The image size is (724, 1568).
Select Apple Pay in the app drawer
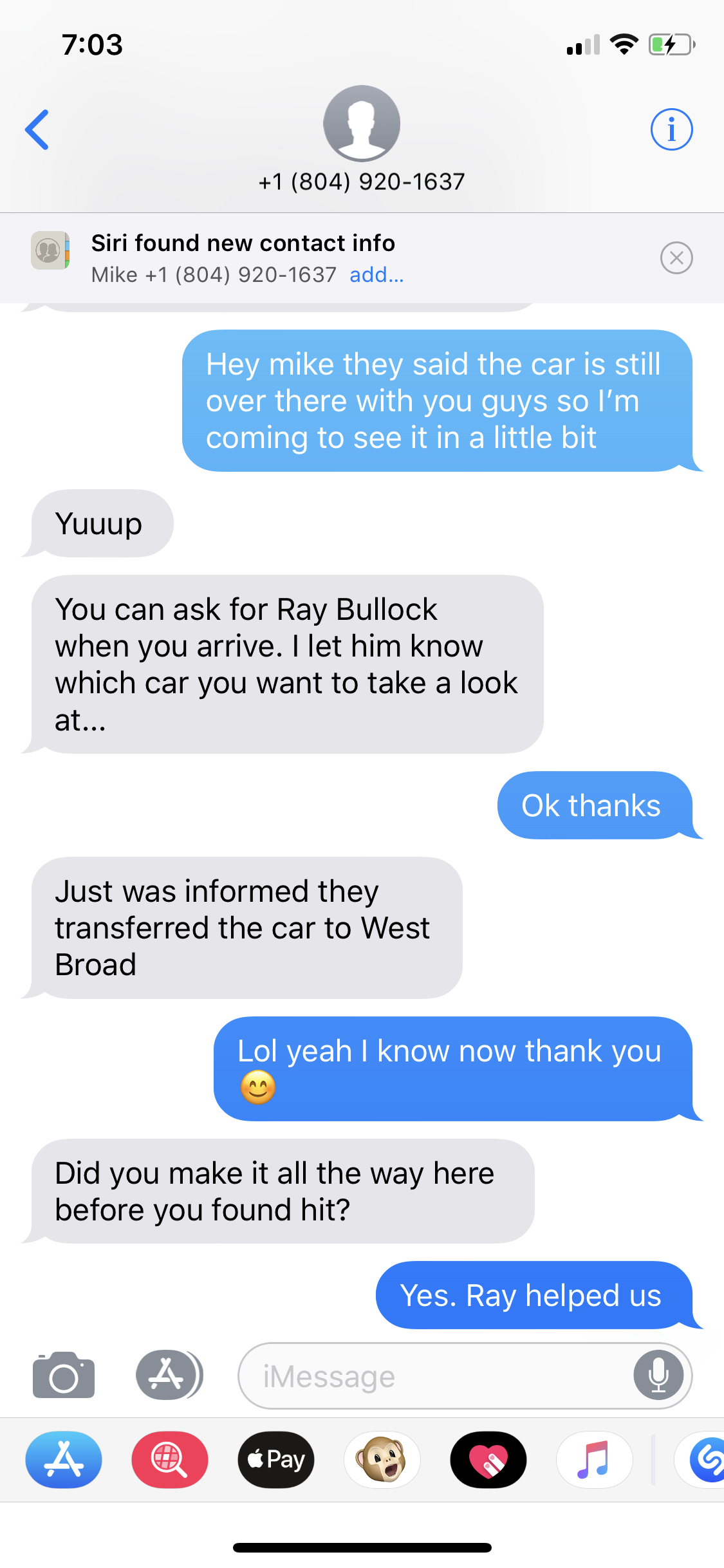coord(275,1460)
